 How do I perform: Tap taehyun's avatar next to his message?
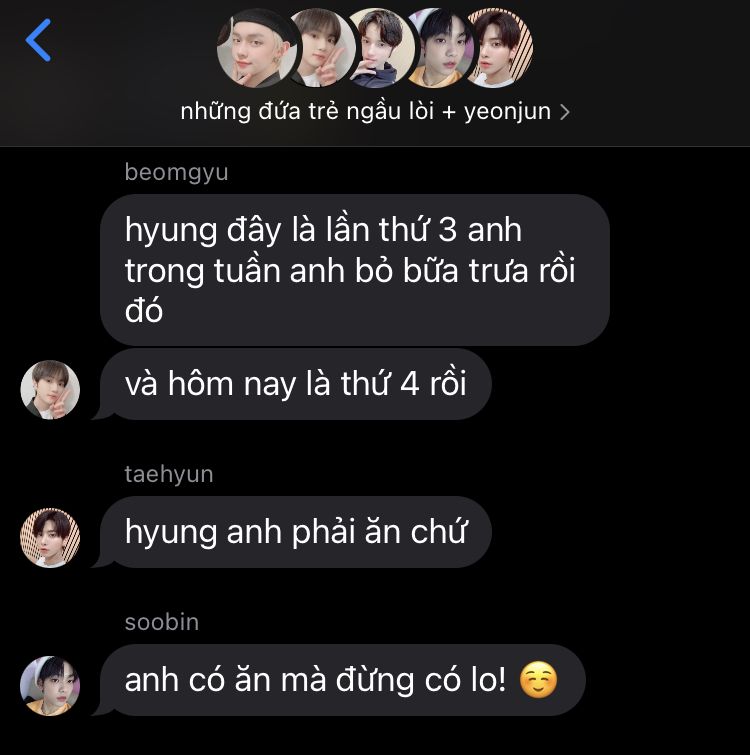(x=50, y=537)
